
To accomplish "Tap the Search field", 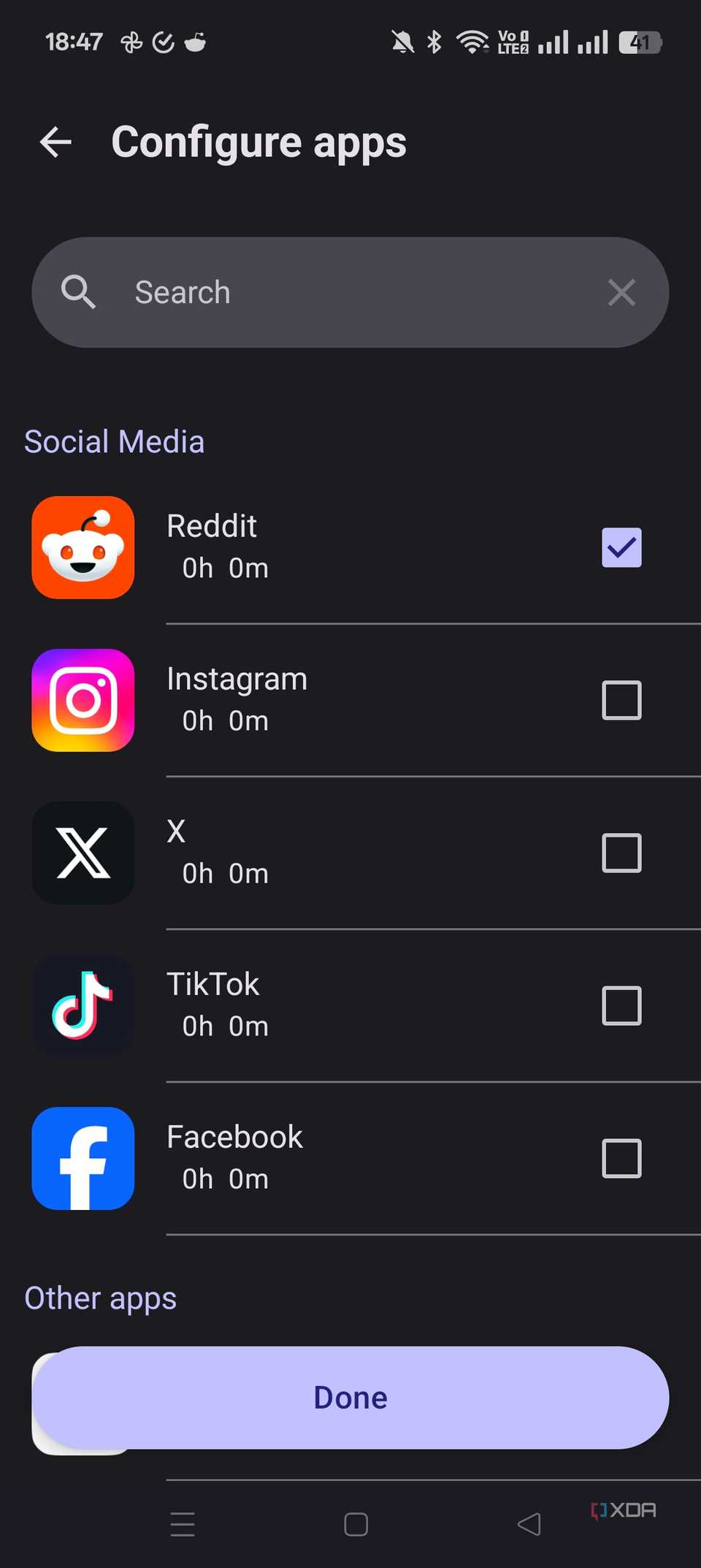I will 350,292.
